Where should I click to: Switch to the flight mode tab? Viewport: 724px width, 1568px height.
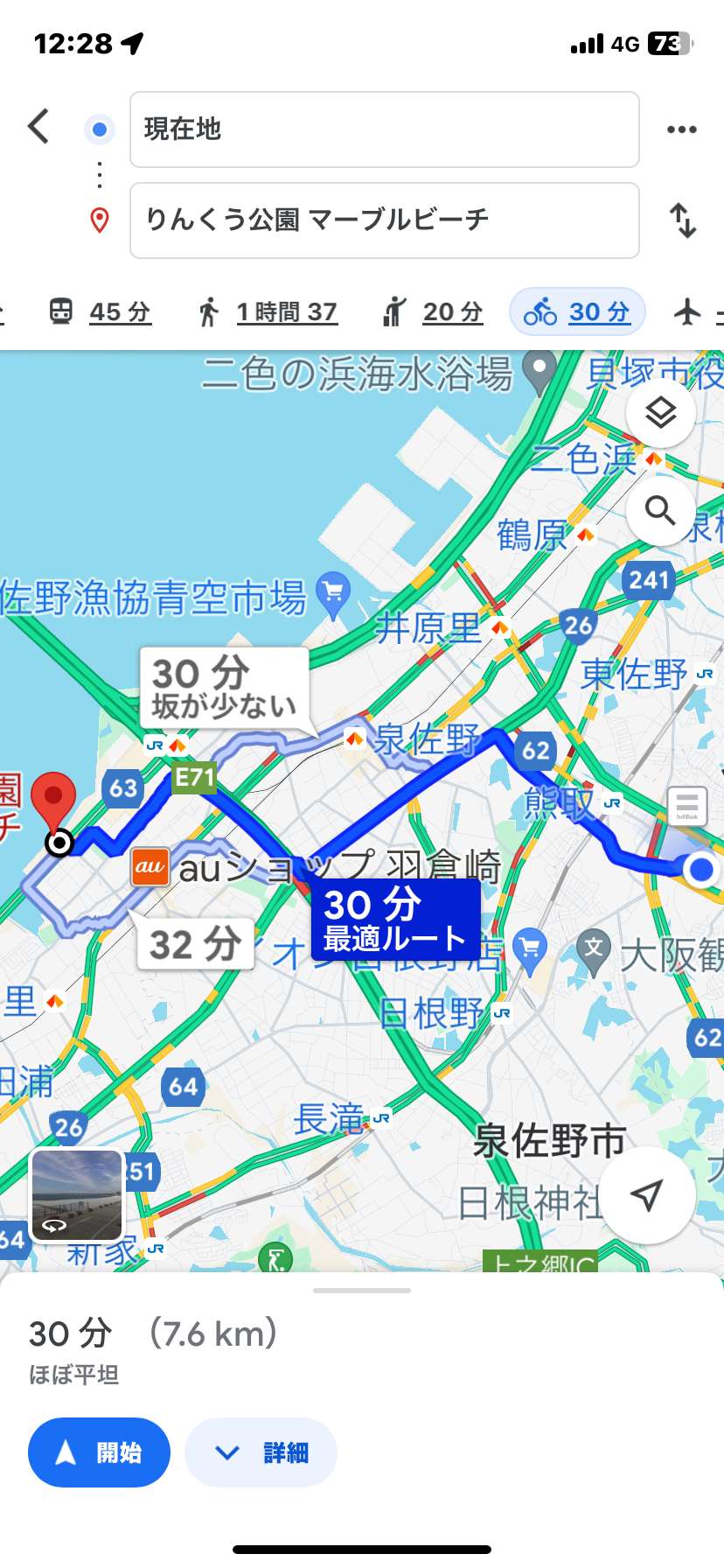click(x=698, y=311)
